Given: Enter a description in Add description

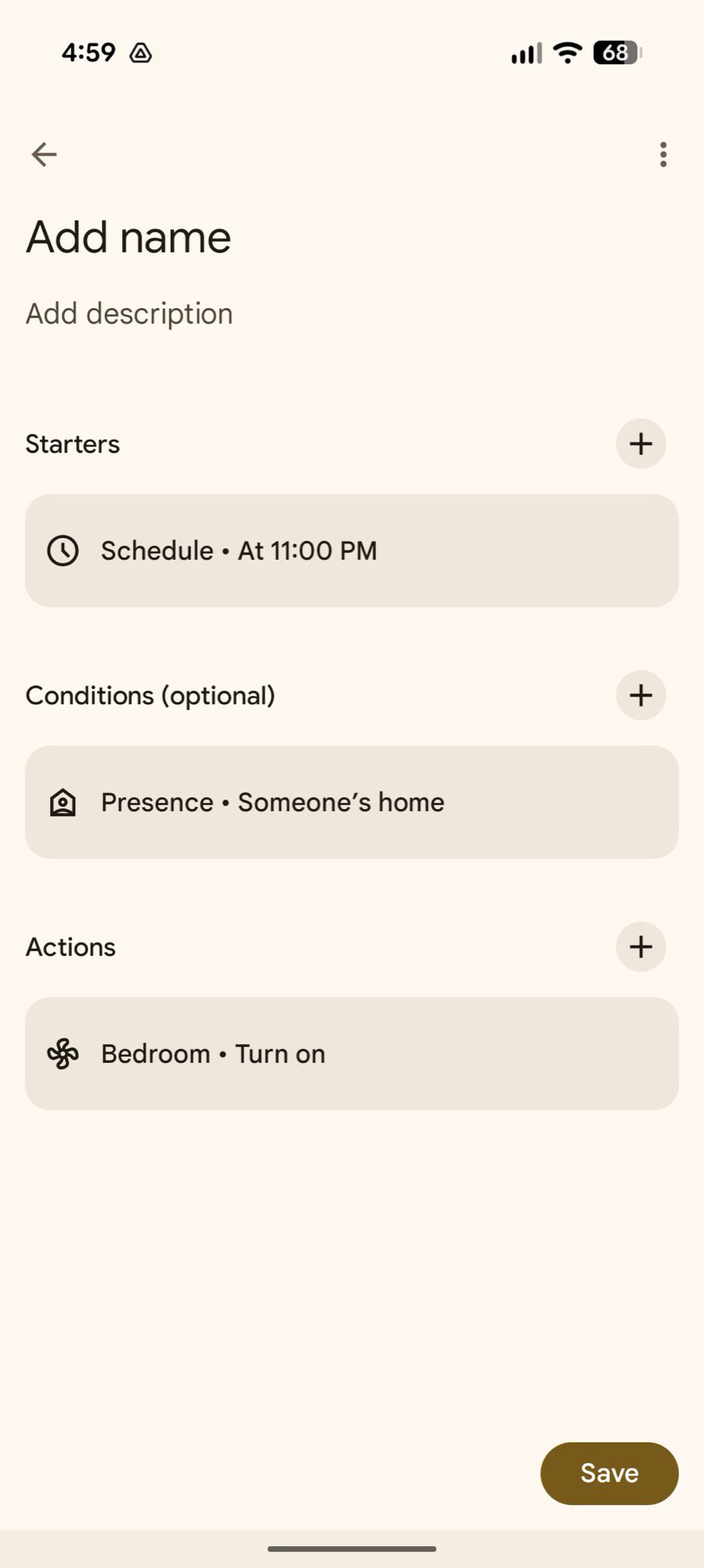Looking at the screenshot, I should pos(129,314).
